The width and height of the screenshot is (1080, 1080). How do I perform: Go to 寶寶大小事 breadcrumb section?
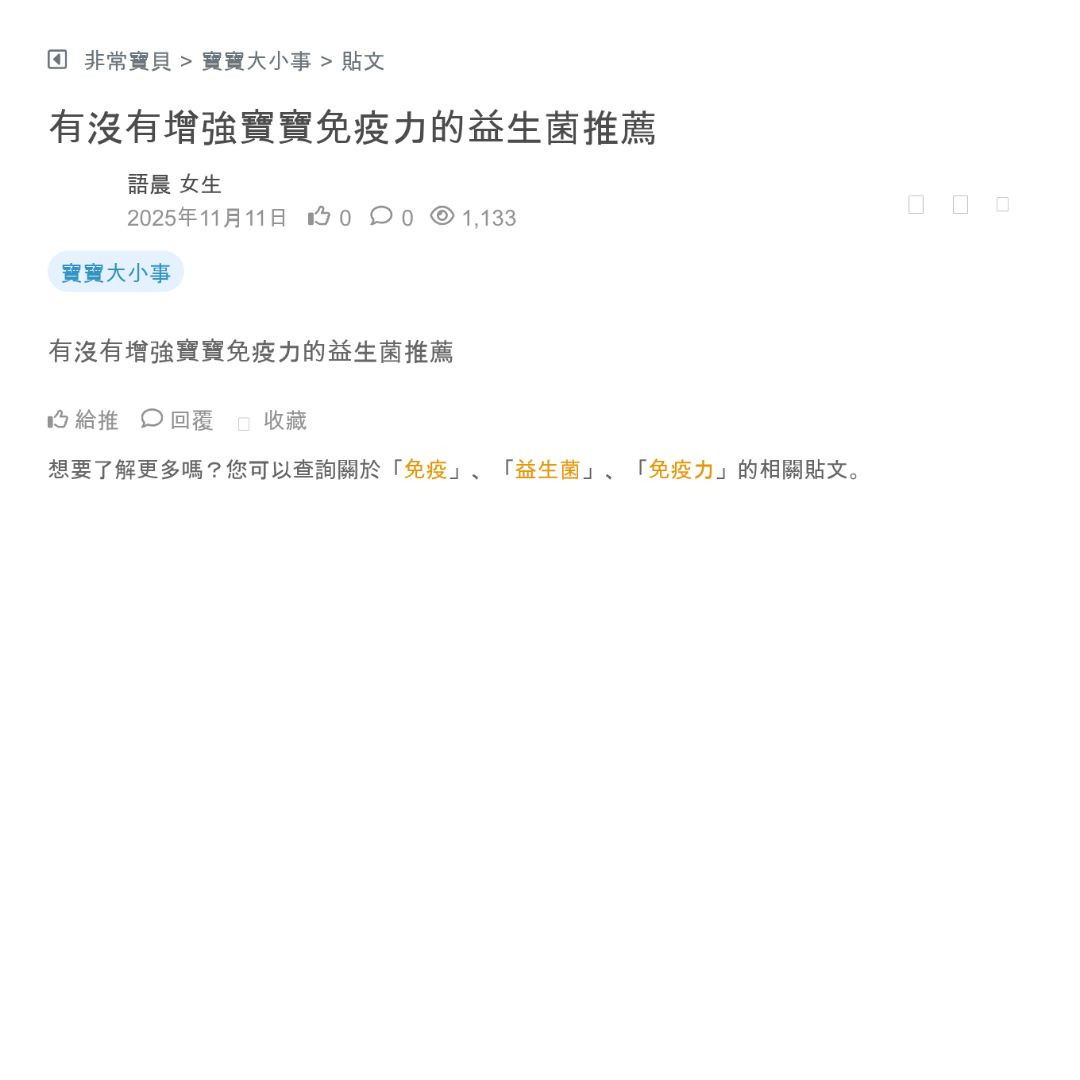(257, 61)
